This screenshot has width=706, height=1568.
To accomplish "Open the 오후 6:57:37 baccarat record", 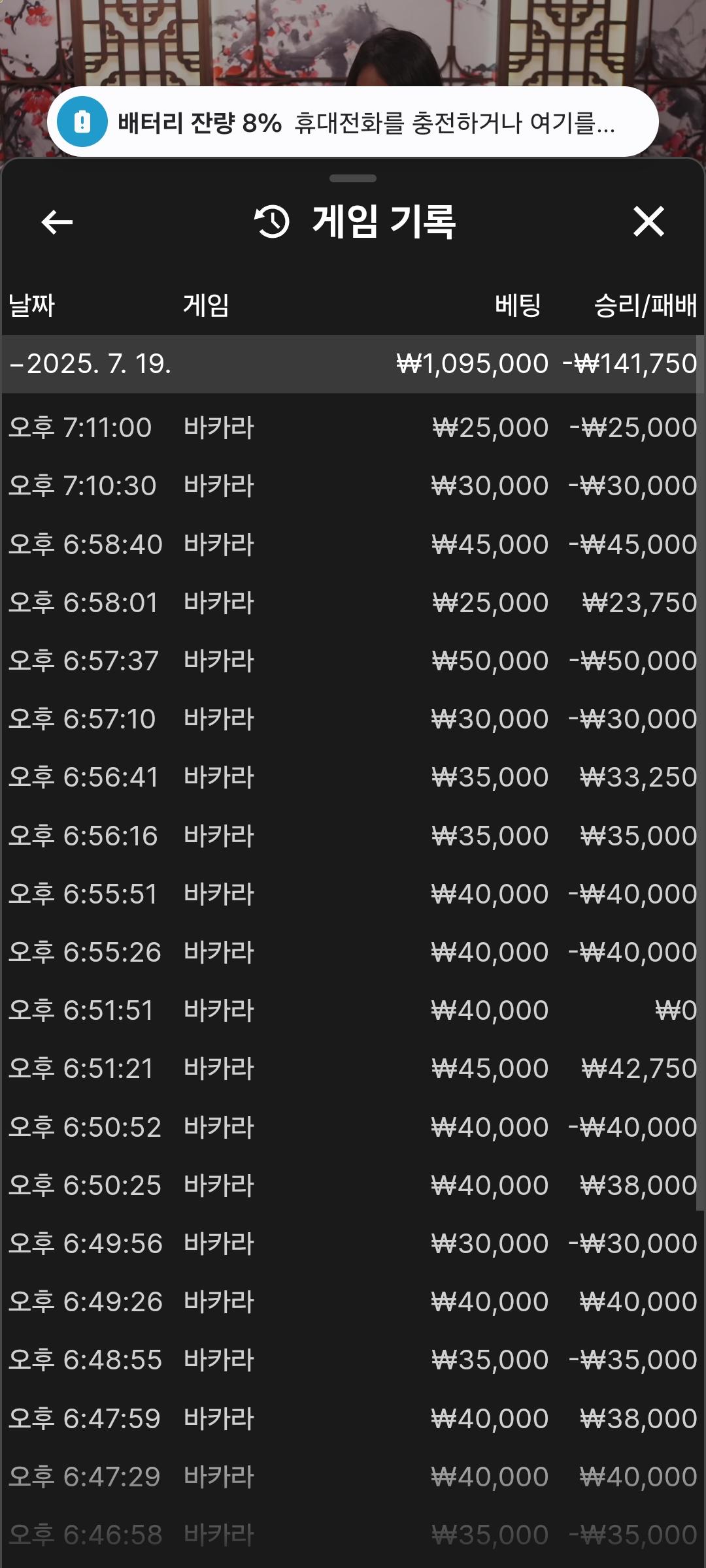I will [353, 661].
